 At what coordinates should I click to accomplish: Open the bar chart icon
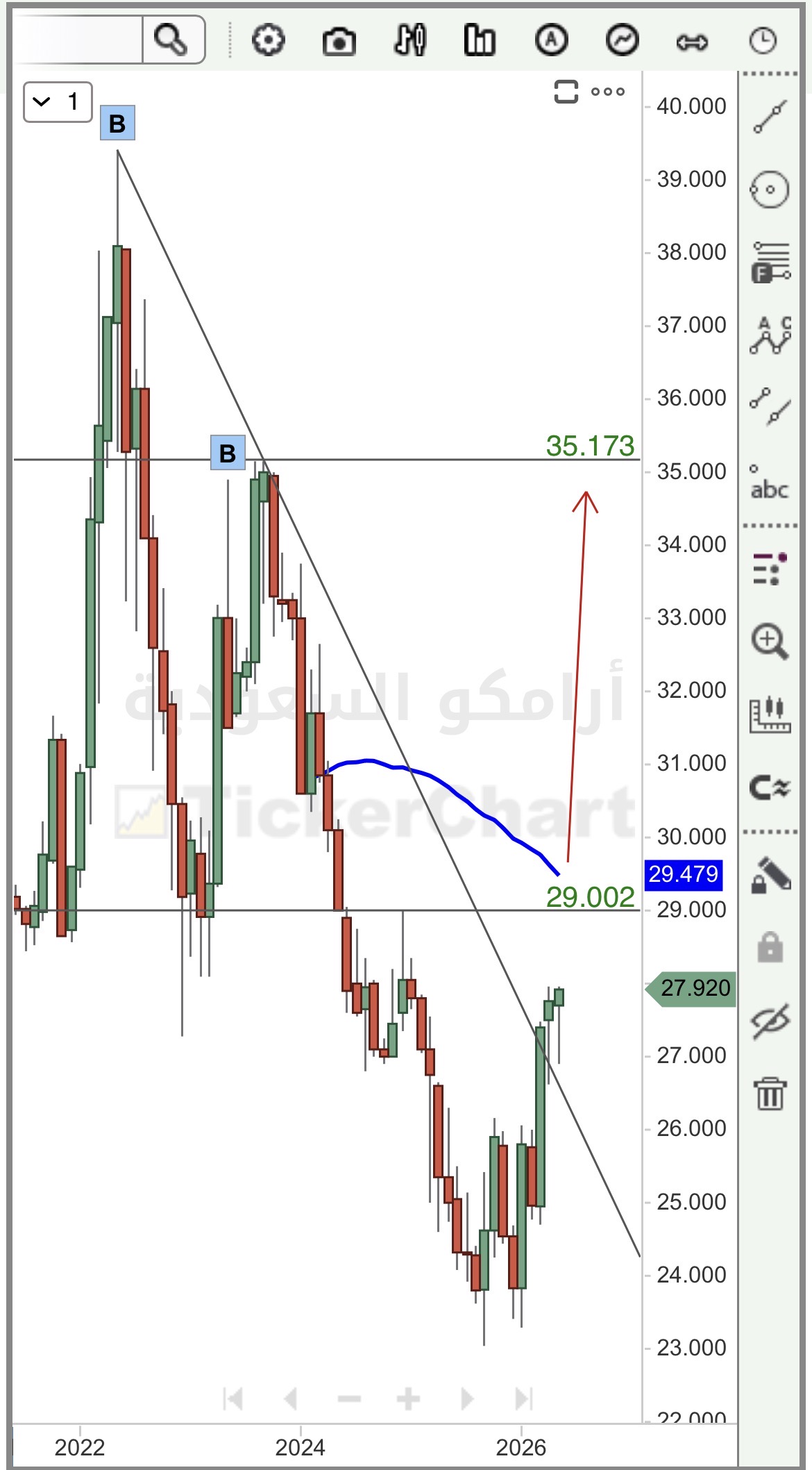[480, 40]
